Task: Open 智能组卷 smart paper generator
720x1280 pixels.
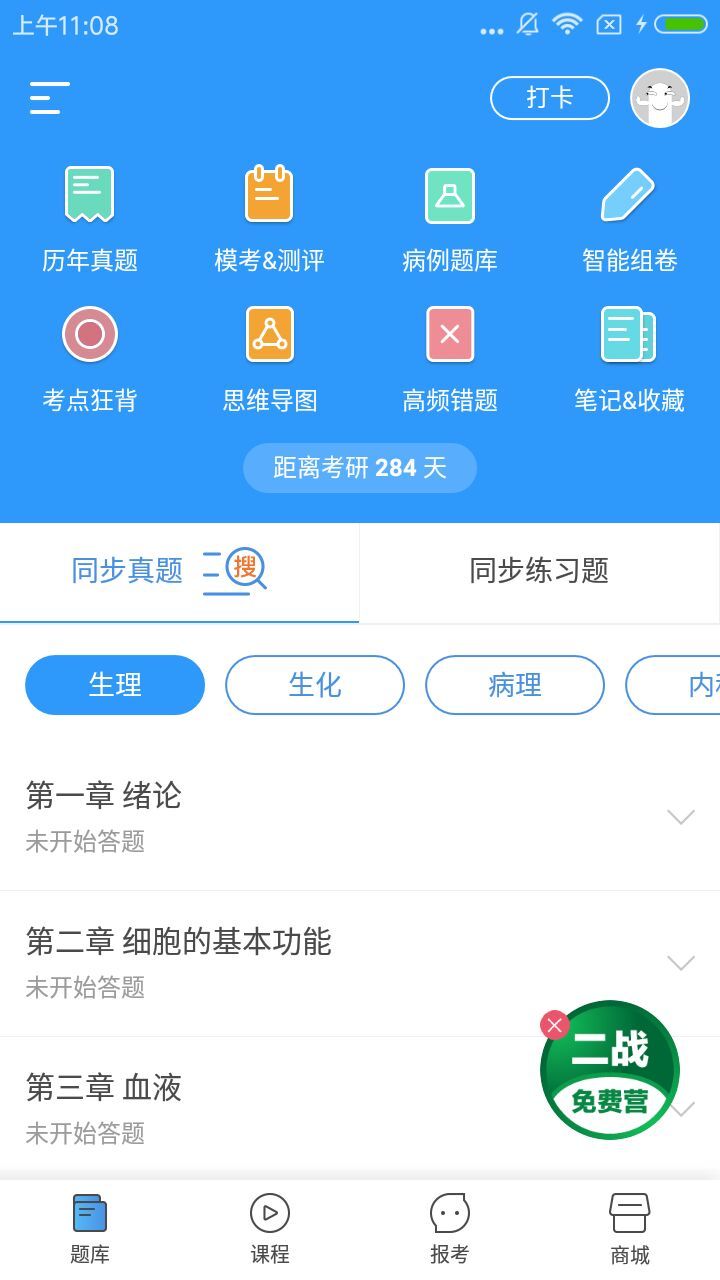Action: click(629, 213)
